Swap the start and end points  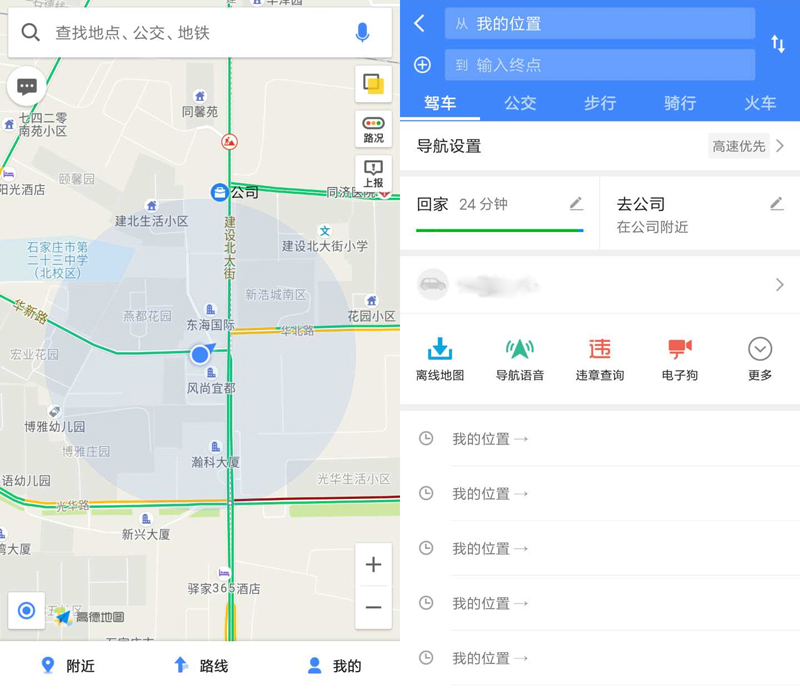point(778,44)
